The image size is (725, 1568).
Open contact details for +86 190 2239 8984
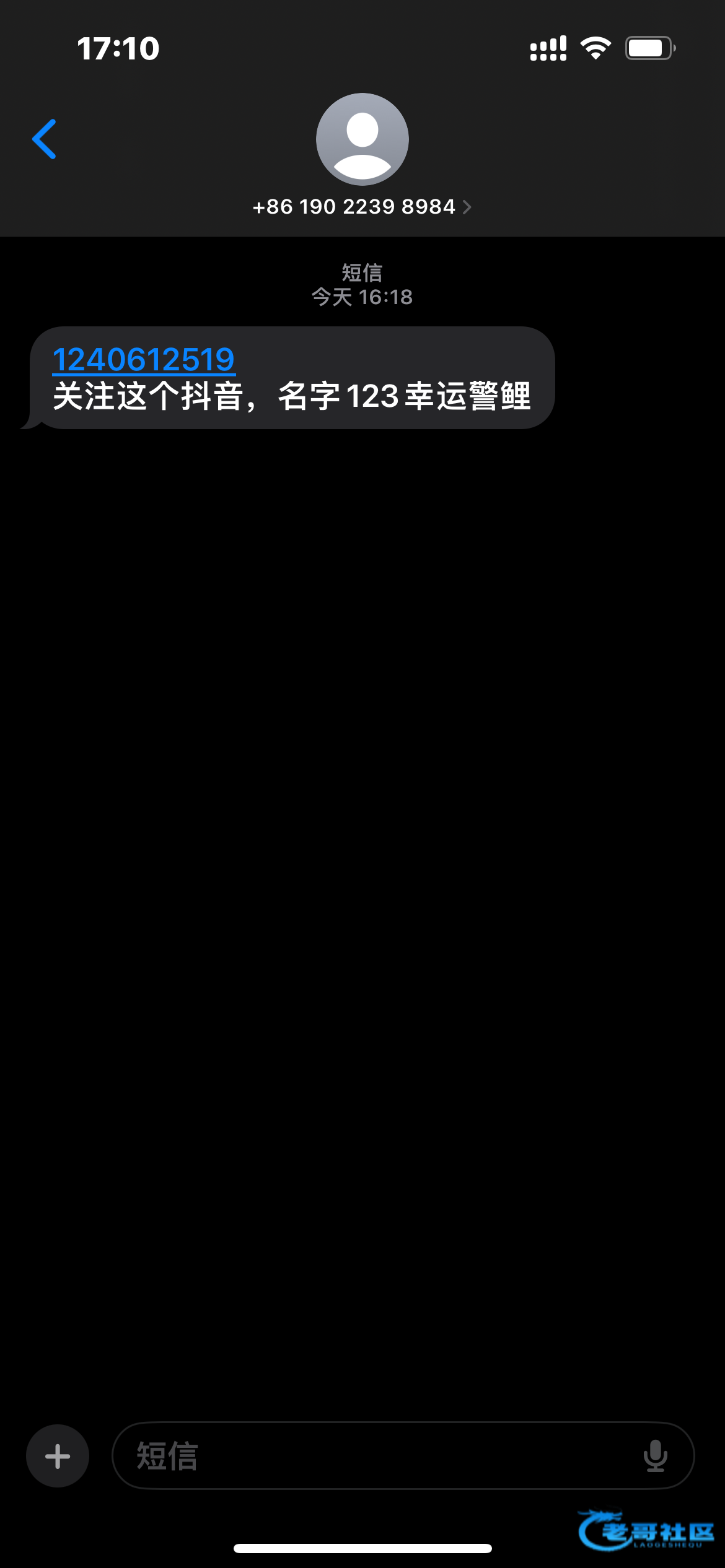coord(362,206)
